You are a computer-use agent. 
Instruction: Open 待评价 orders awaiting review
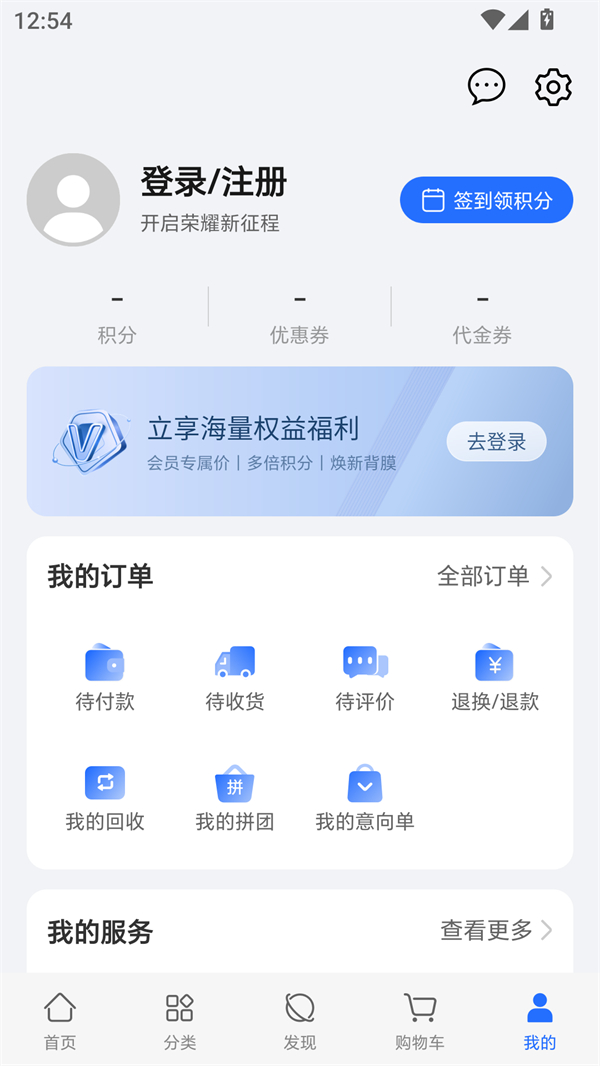tap(365, 678)
